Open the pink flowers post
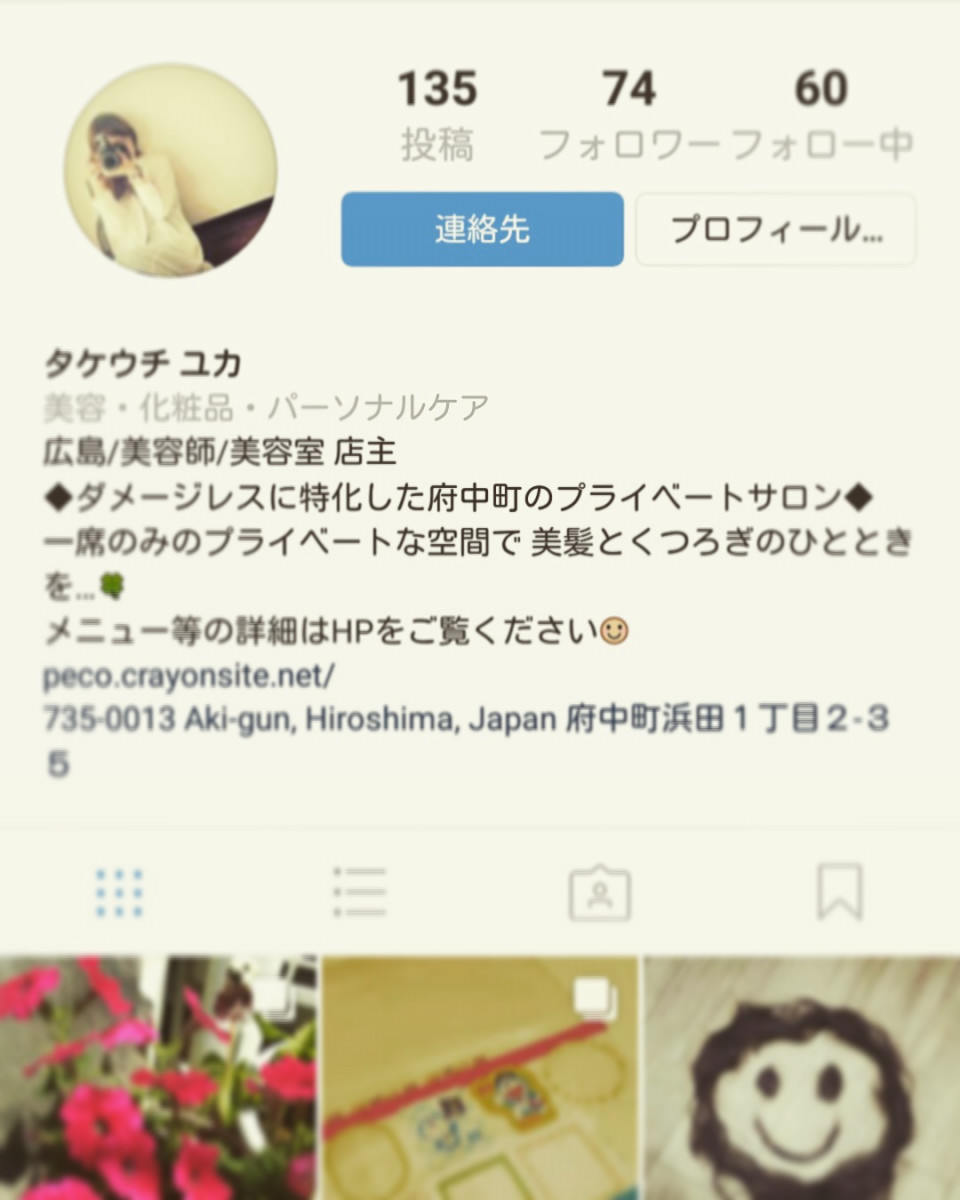The width and height of the screenshot is (960, 1200). point(158,1078)
